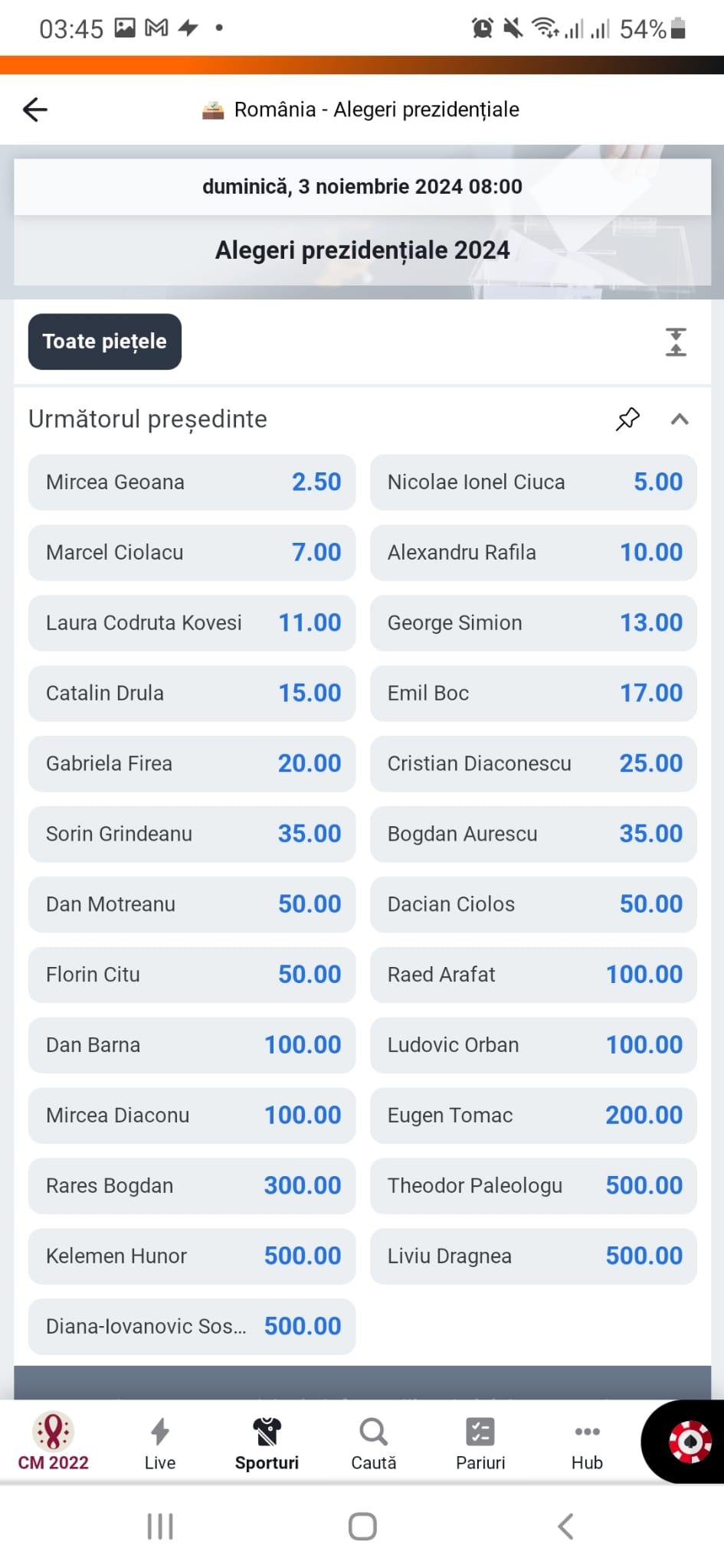The image size is (724, 1568).
Task: Select the Toate piețele chip
Action: click(x=105, y=341)
